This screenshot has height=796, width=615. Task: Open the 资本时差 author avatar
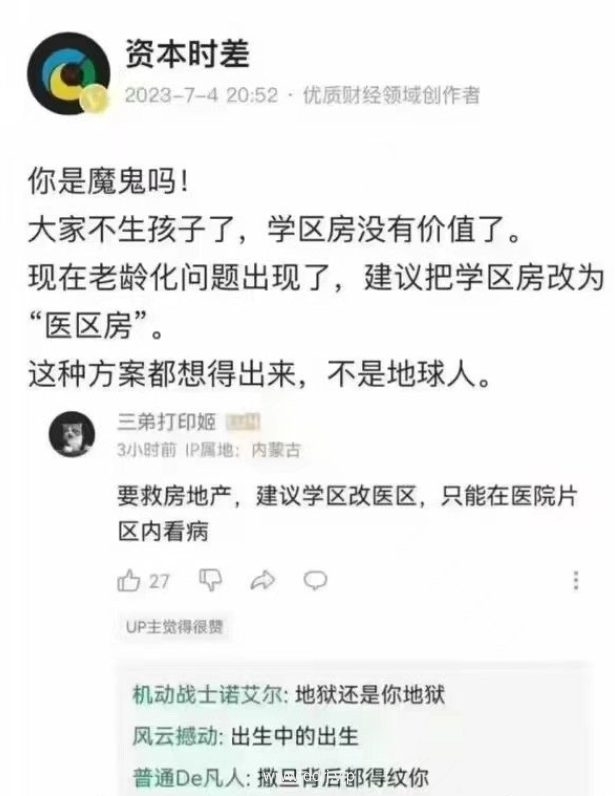tap(68, 74)
